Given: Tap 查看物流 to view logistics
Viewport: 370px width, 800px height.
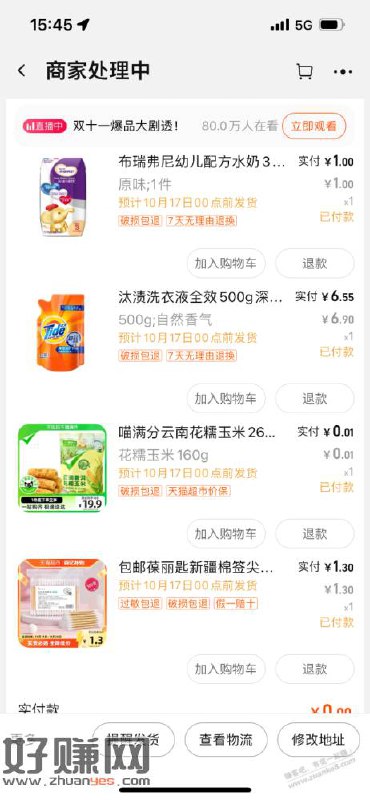Looking at the screenshot, I should point(226,740).
